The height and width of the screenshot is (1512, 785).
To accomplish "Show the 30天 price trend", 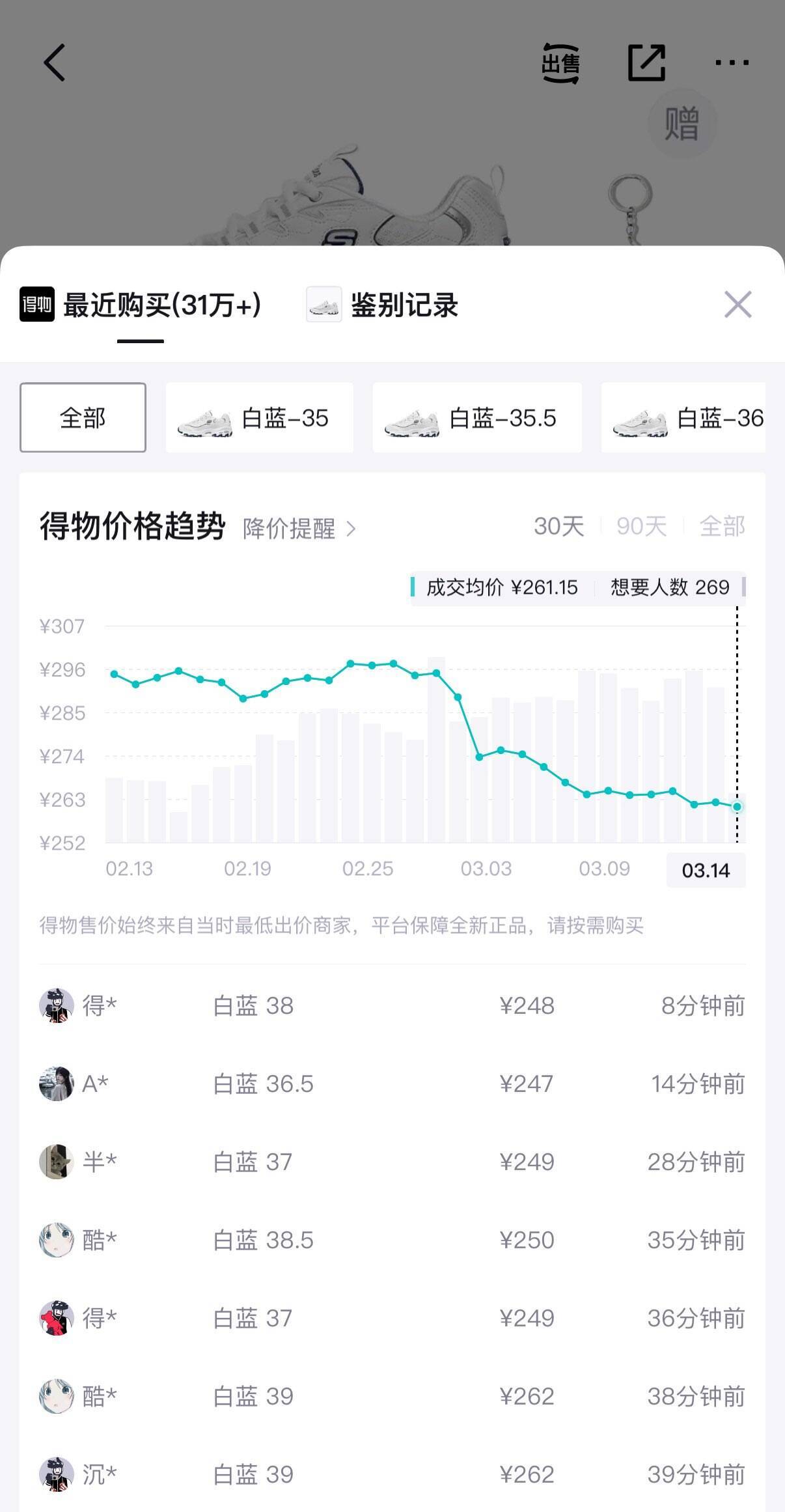I will (x=558, y=526).
